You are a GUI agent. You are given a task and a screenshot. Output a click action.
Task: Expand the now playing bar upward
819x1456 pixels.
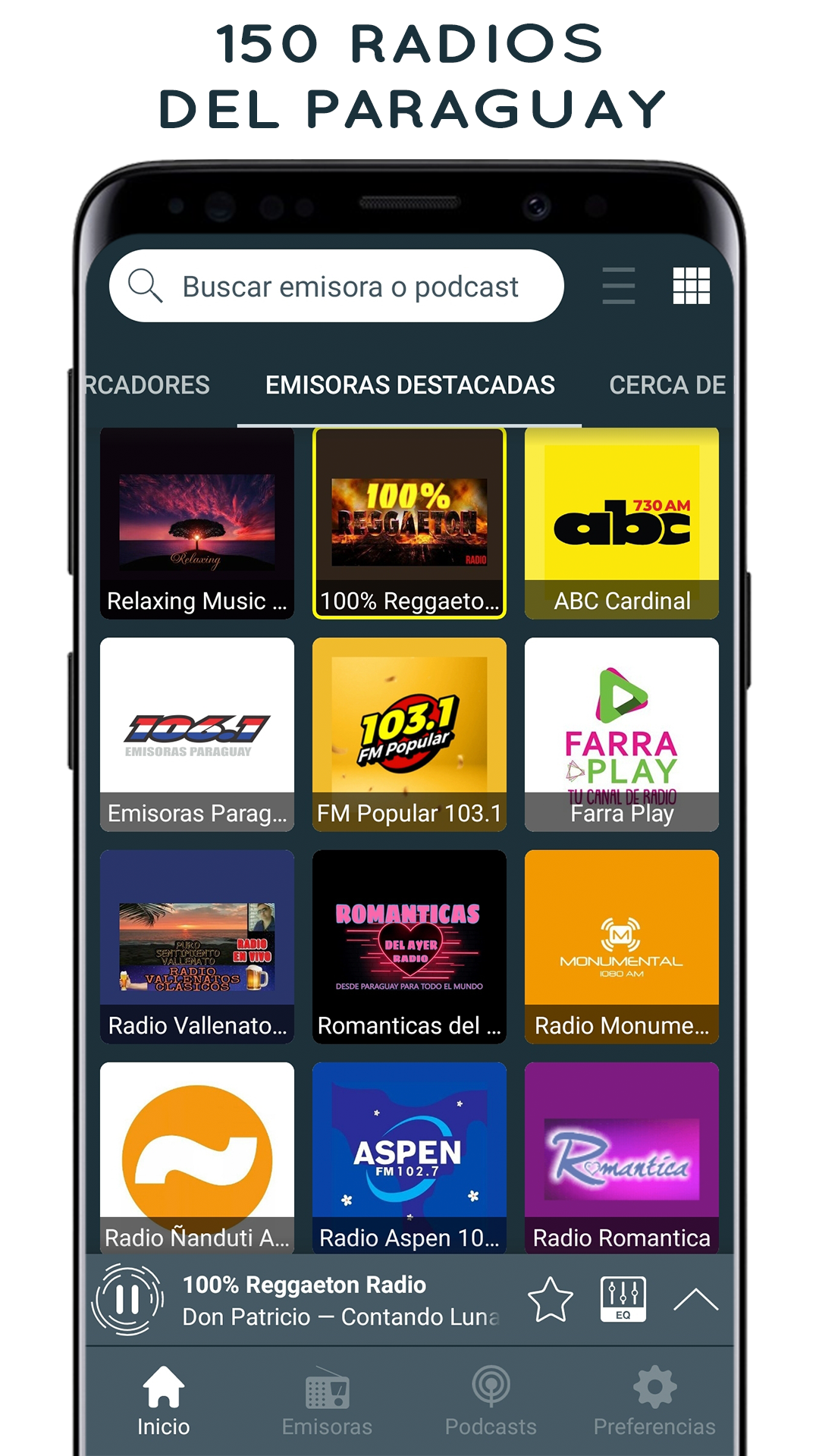click(697, 1298)
